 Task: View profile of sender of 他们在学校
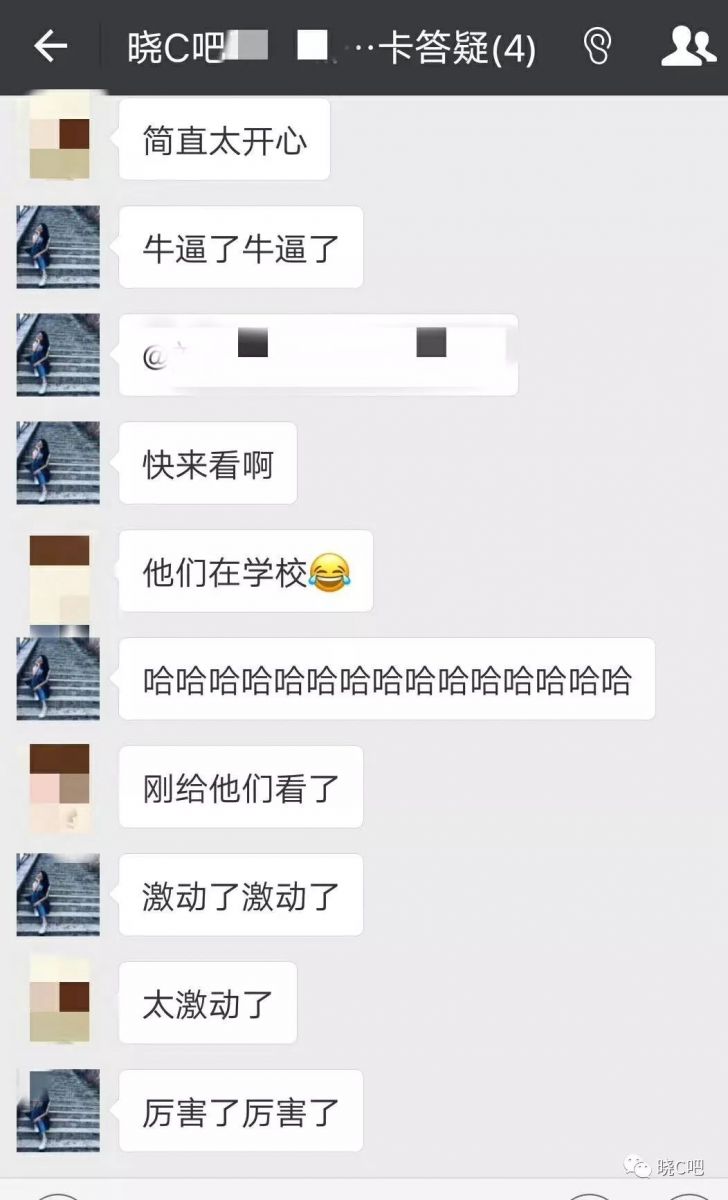point(59,571)
